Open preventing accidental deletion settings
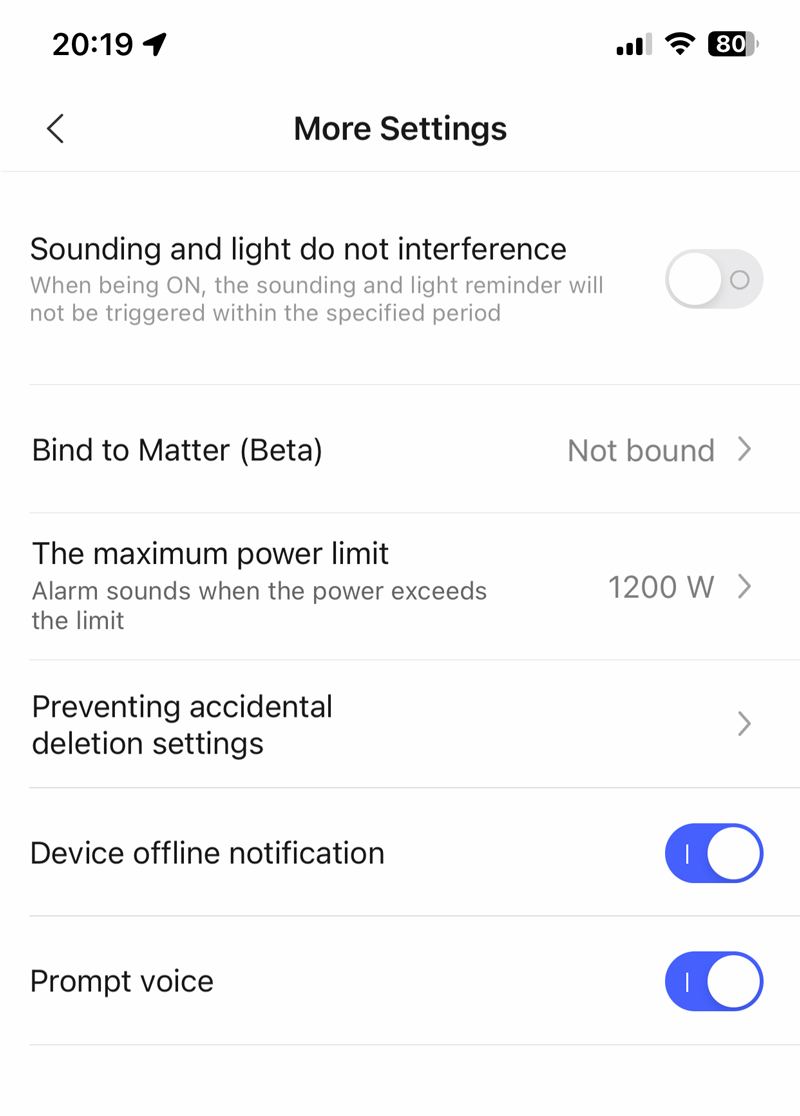The width and height of the screenshot is (800, 1116). 400,724
